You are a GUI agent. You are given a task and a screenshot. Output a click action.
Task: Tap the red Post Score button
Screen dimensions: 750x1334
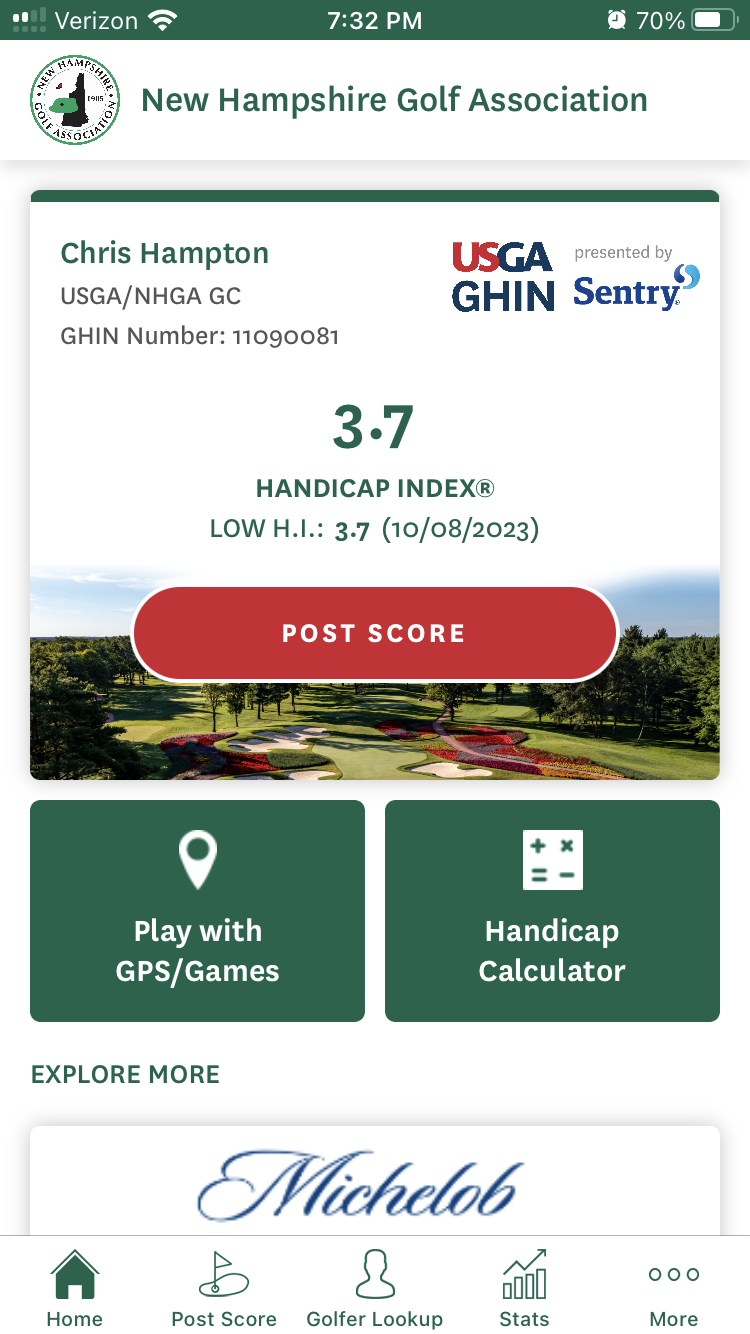click(375, 633)
